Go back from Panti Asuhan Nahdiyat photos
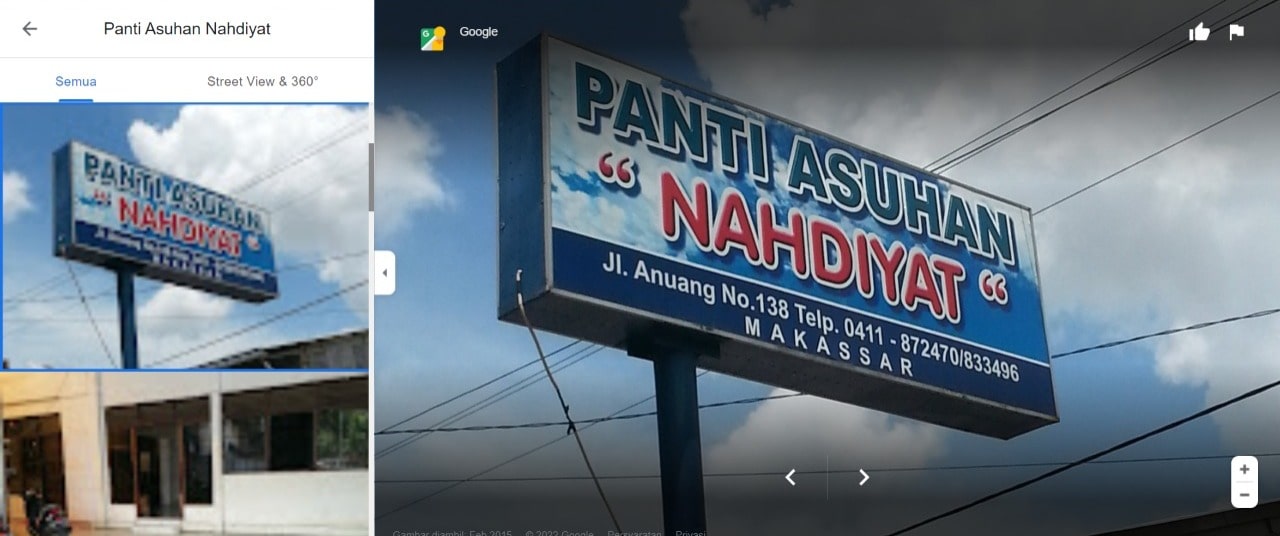1280x536 pixels. pyautogui.click(x=30, y=29)
